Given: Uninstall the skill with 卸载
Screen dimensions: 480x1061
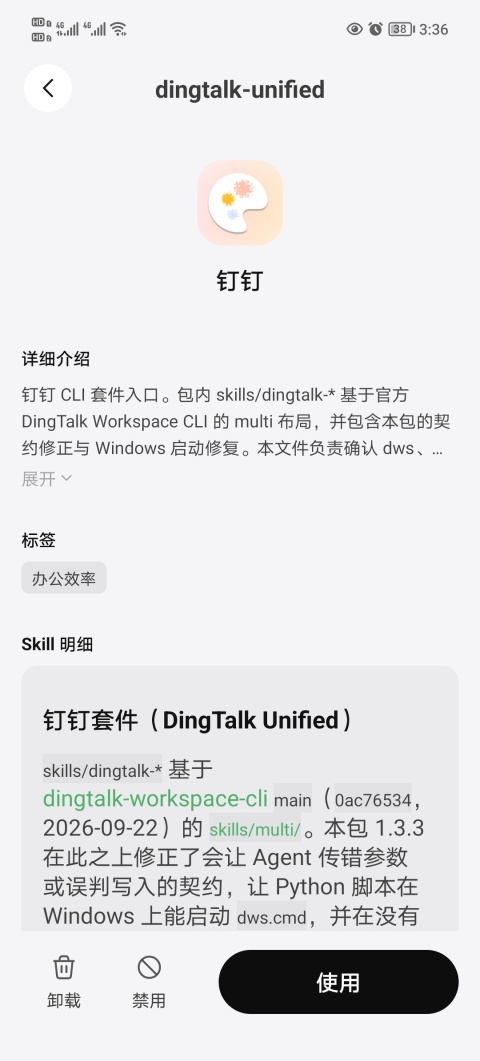Looking at the screenshot, I should tap(64, 981).
